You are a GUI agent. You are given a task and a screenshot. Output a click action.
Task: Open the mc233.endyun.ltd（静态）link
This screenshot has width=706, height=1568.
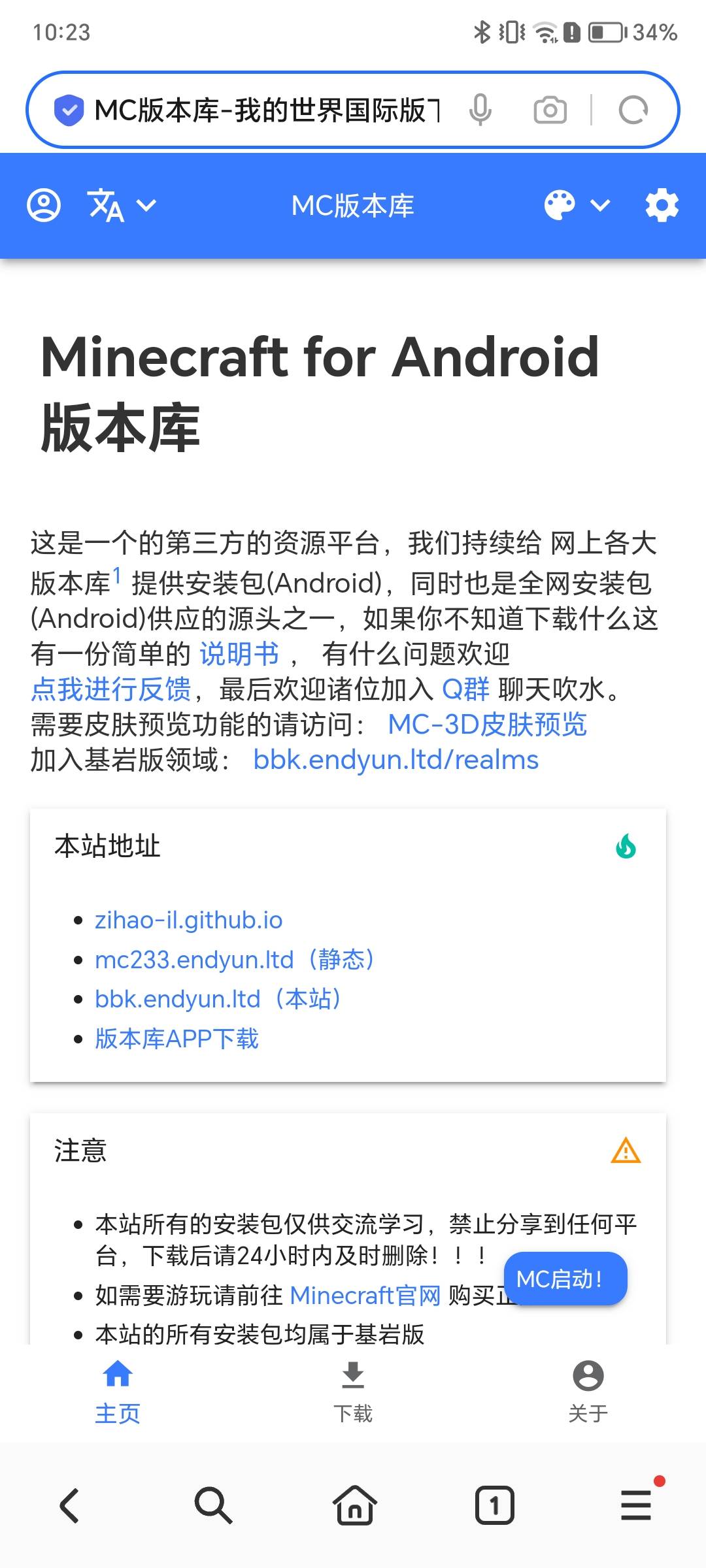(x=235, y=960)
